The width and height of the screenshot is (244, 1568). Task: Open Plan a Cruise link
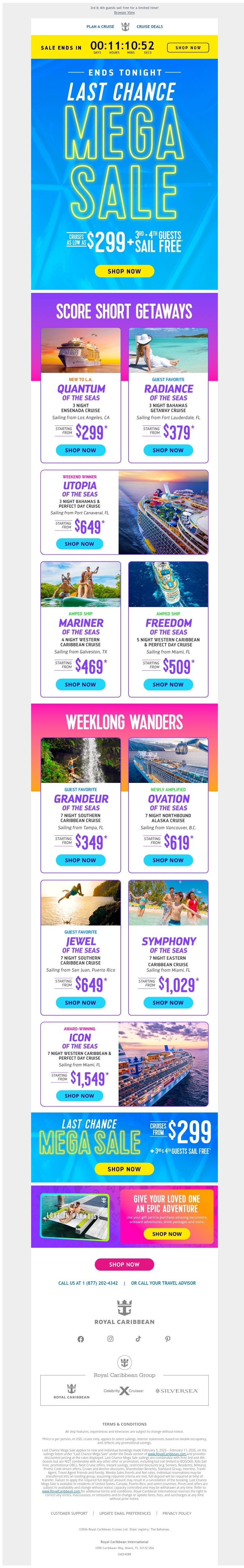click(100, 27)
